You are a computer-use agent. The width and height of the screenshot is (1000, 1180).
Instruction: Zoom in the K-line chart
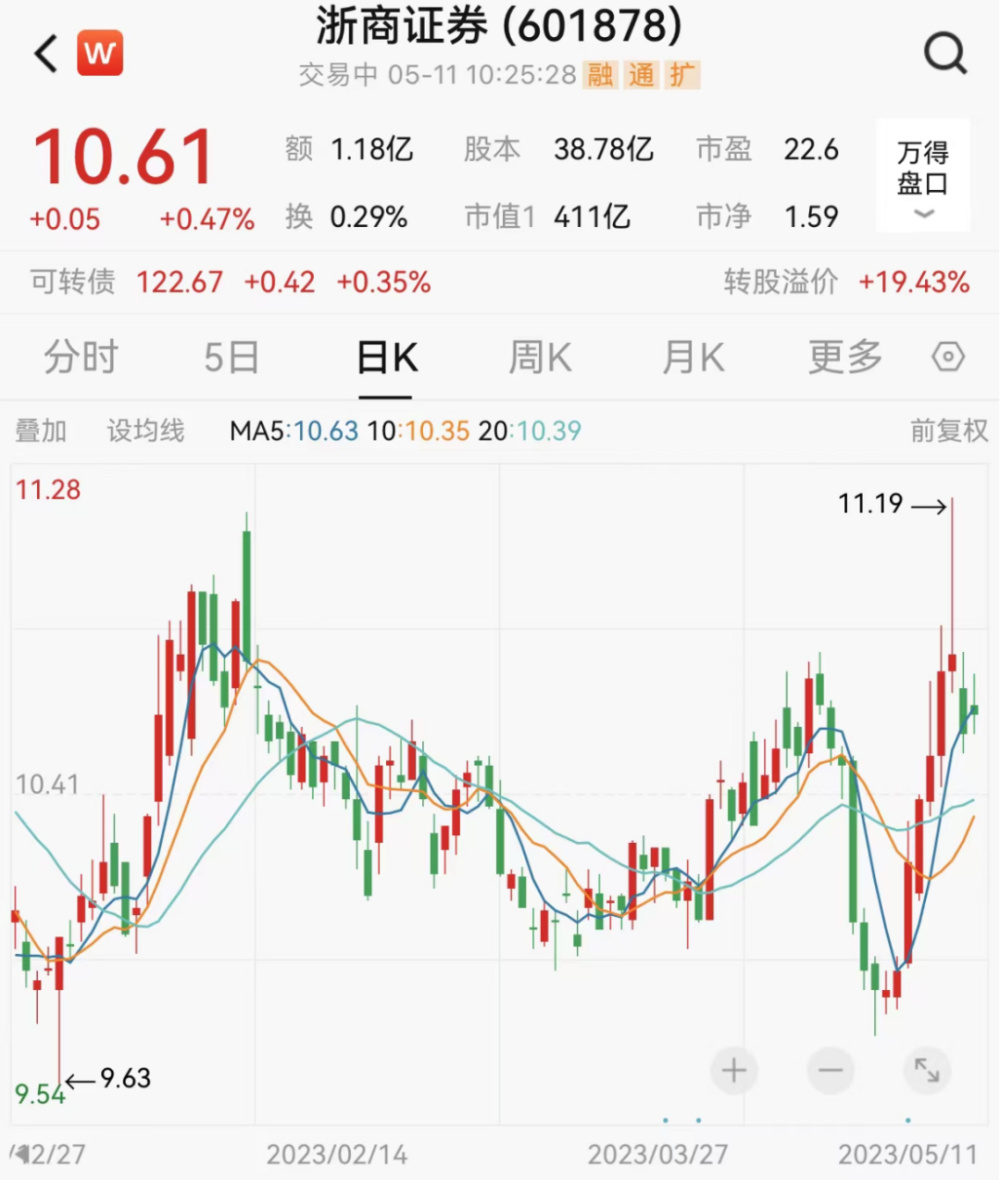pos(734,1072)
